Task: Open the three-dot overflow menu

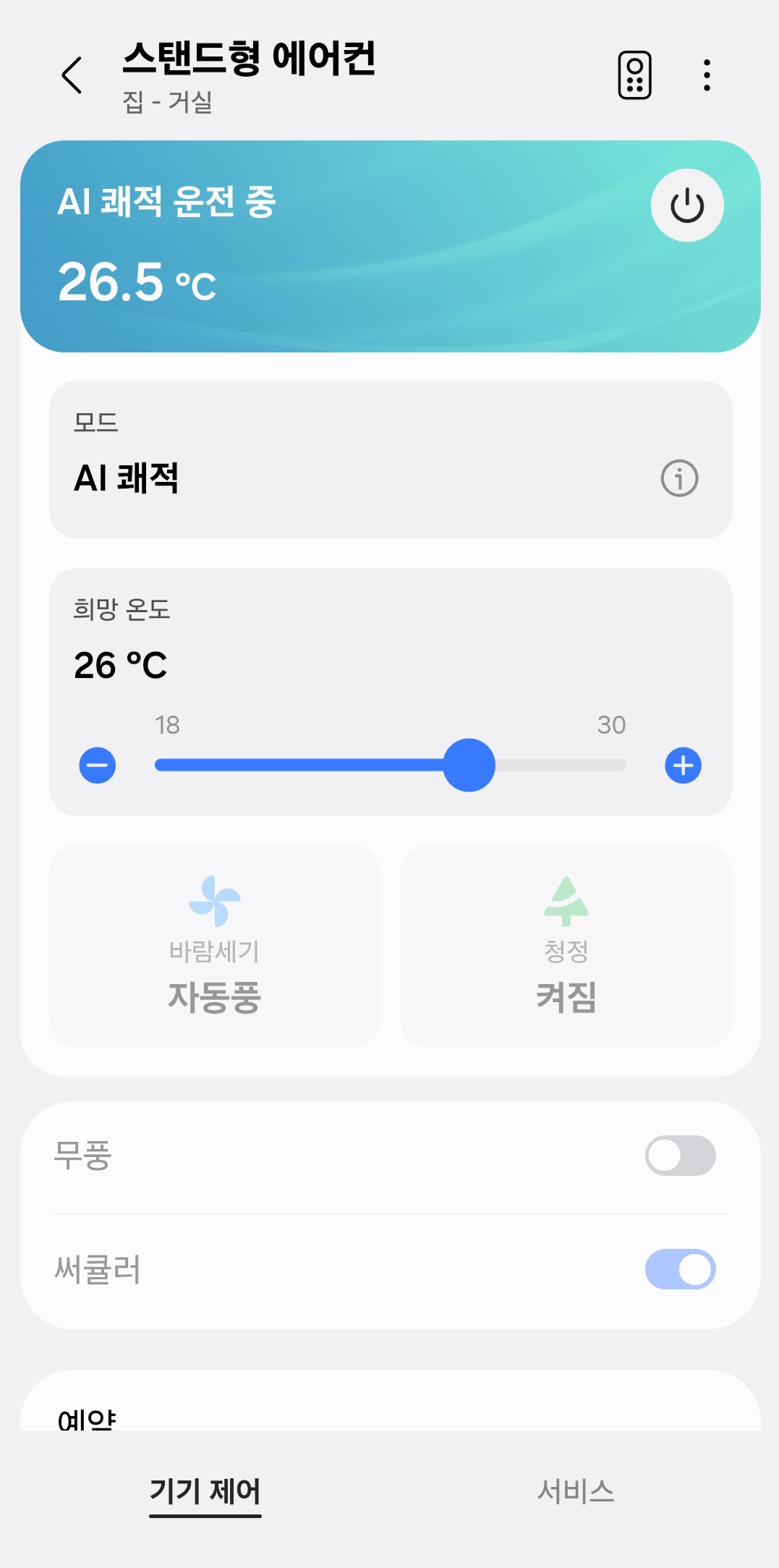Action: [x=707, y=75]
